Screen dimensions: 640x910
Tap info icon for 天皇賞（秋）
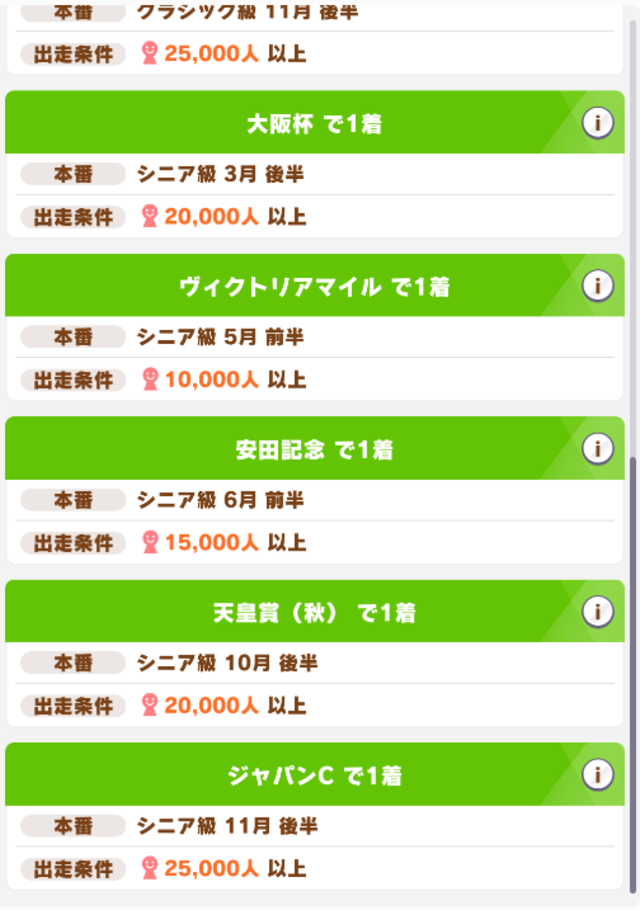click(x=597, y=612)
